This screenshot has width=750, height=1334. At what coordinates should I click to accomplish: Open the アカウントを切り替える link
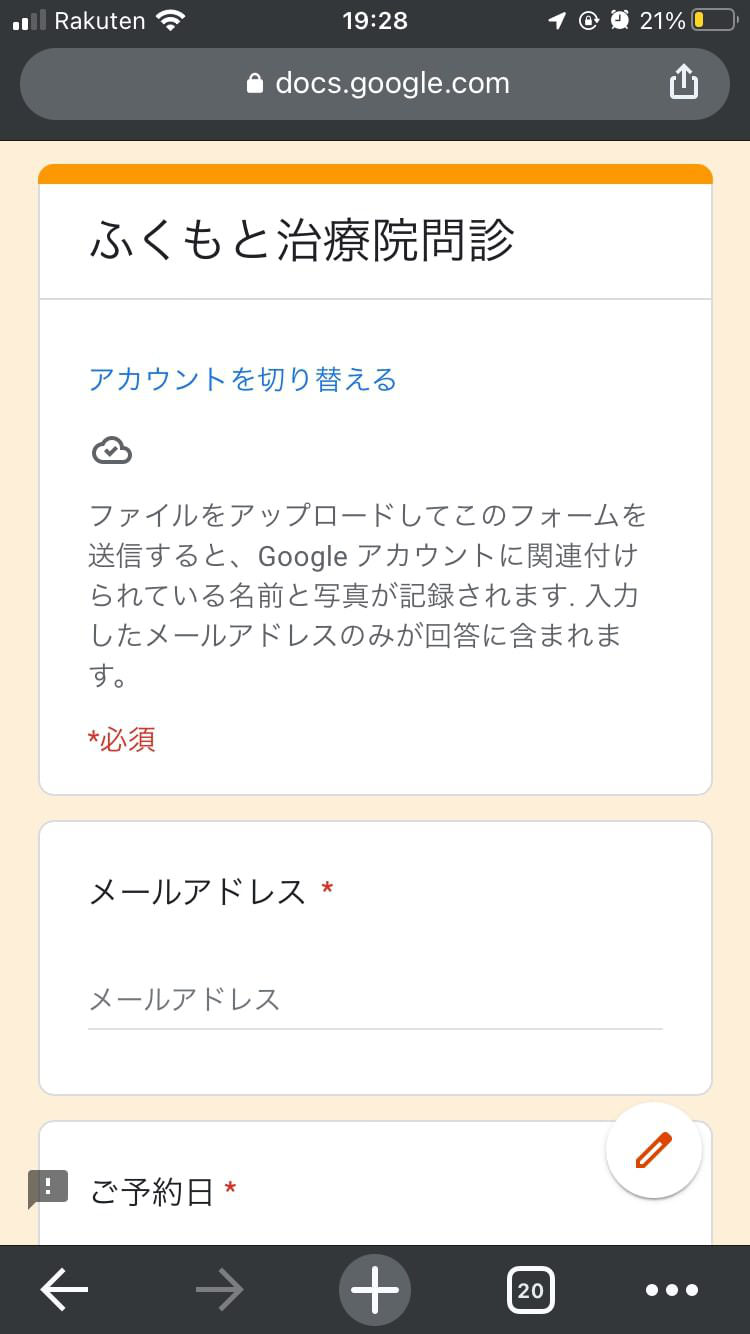coord(243,380)
